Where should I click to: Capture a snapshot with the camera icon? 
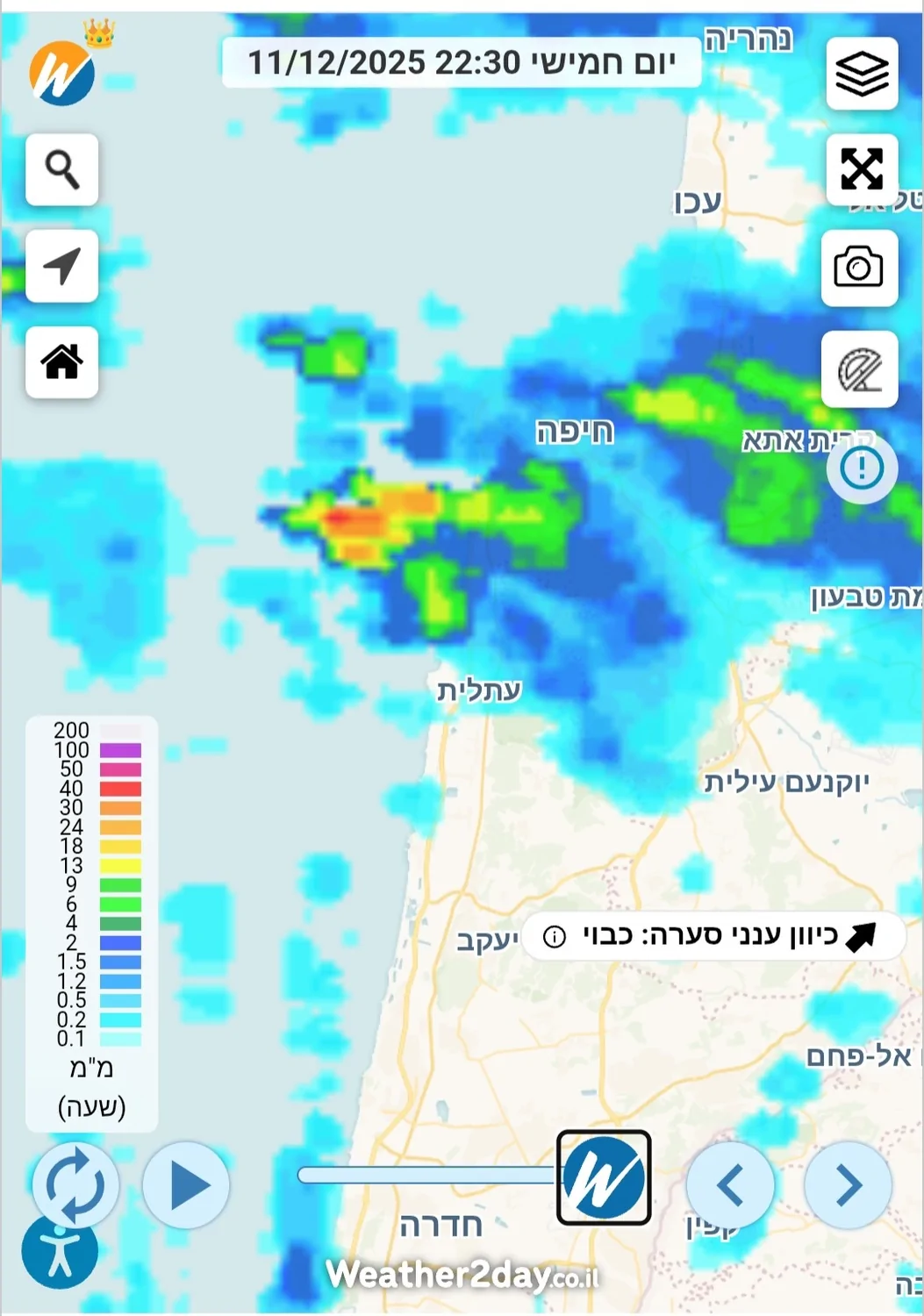point(859,268)
